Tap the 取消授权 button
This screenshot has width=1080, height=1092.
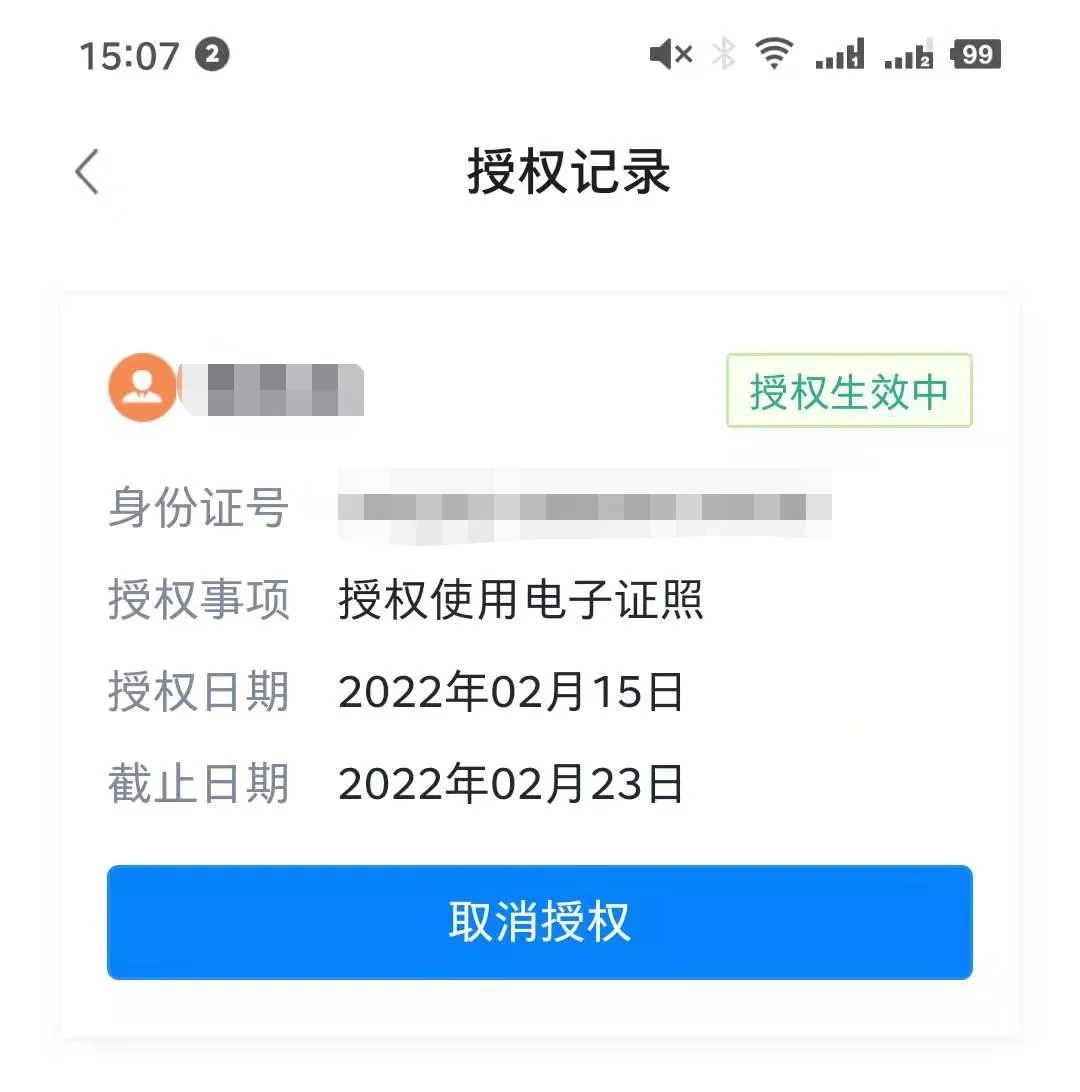point(540,922)
